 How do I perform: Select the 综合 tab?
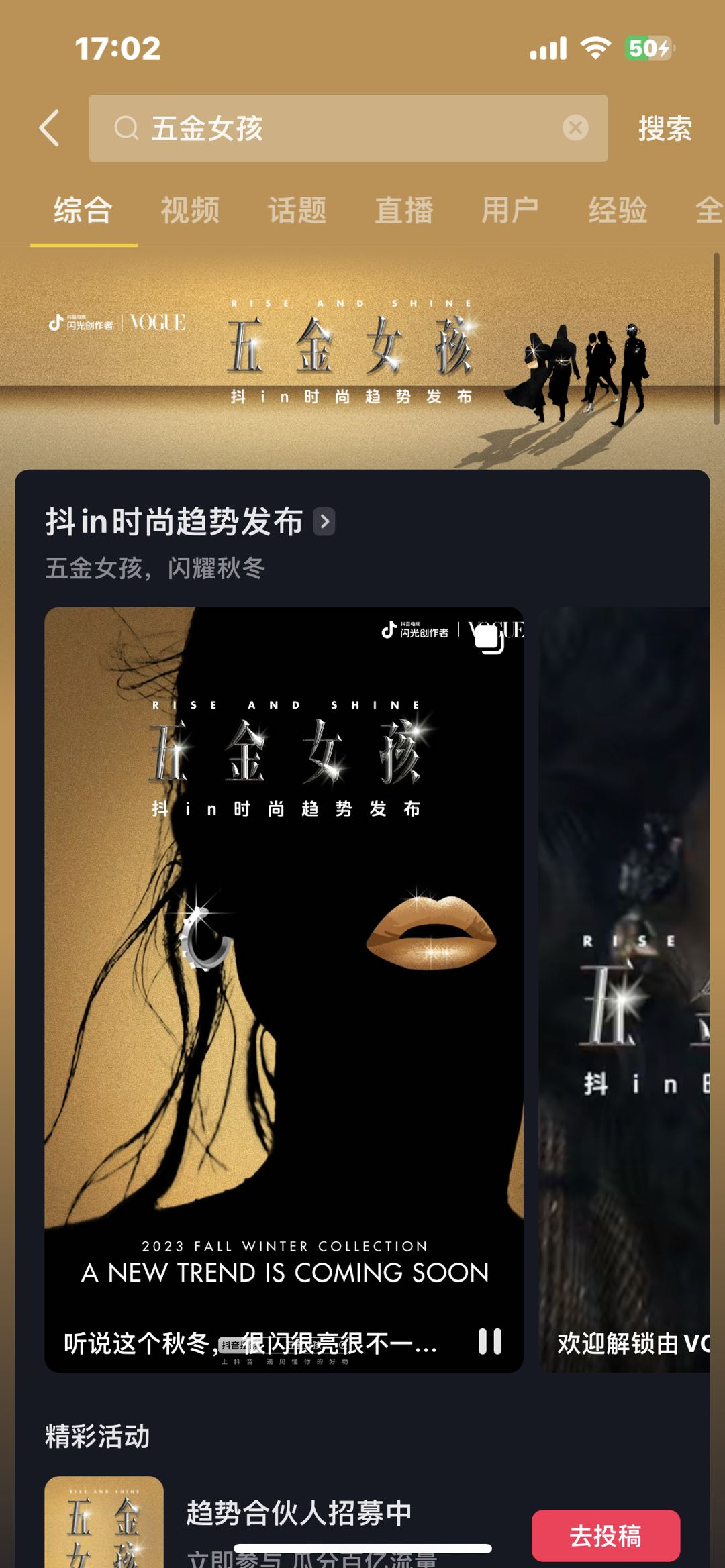[83, 210]
